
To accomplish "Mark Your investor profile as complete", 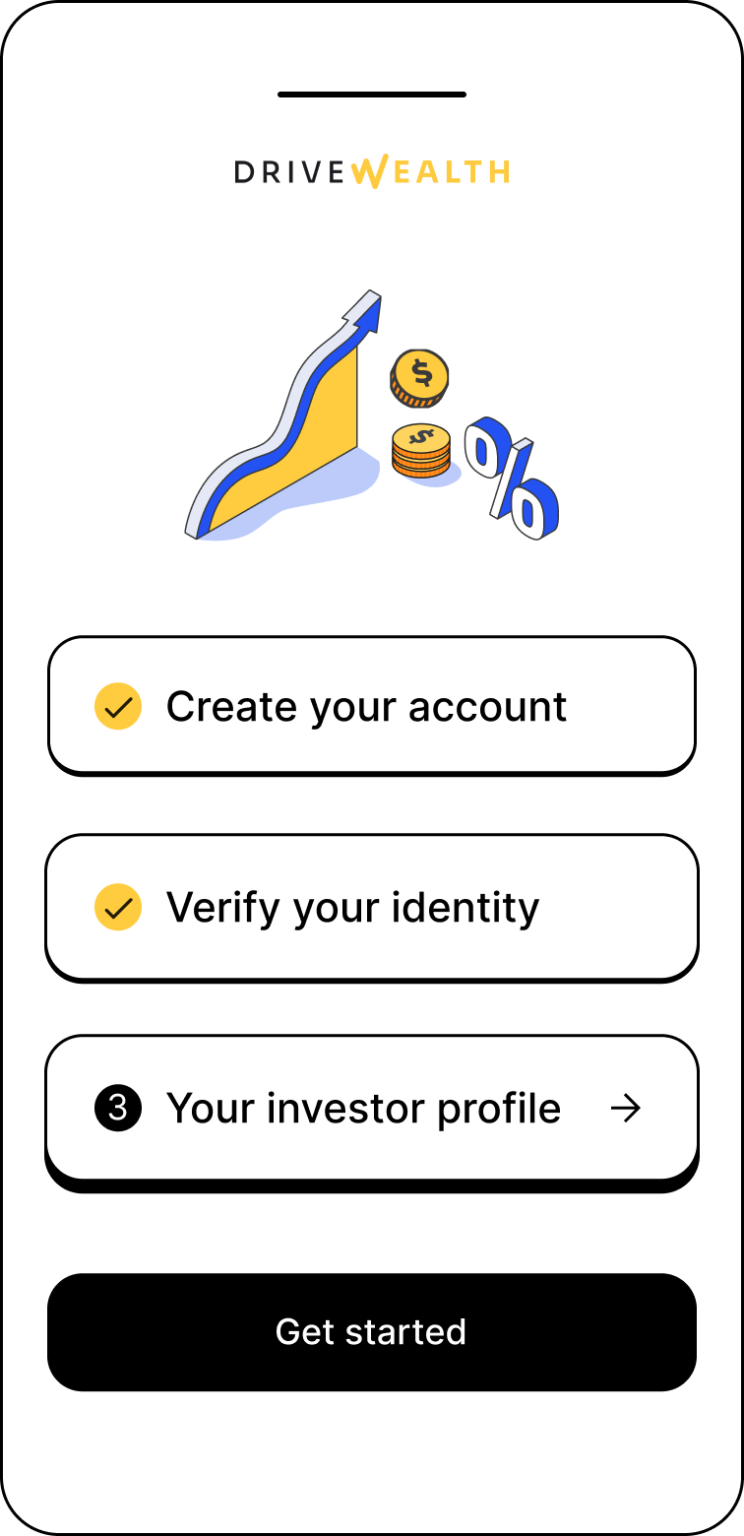I will click(x=117, y=1108).
